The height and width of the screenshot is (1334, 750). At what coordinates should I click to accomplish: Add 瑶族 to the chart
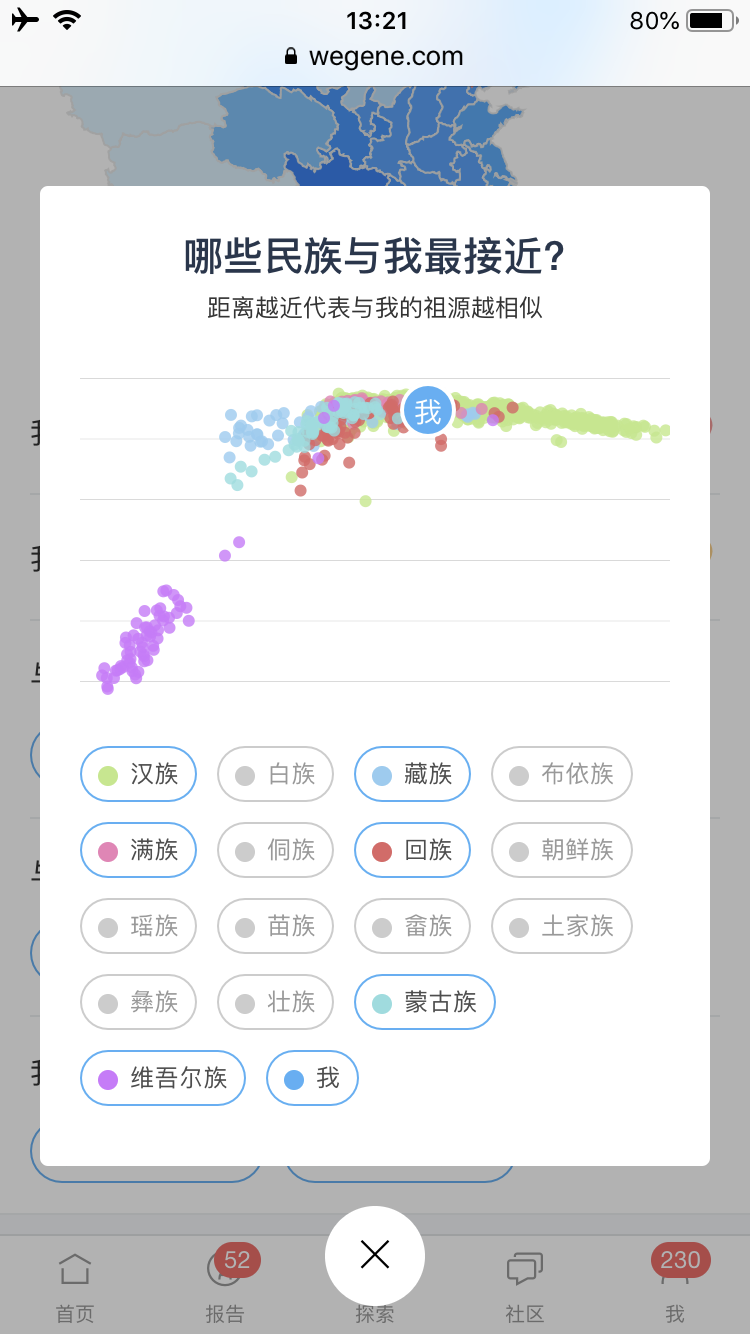pyautogui.click(x=138, y=926)
